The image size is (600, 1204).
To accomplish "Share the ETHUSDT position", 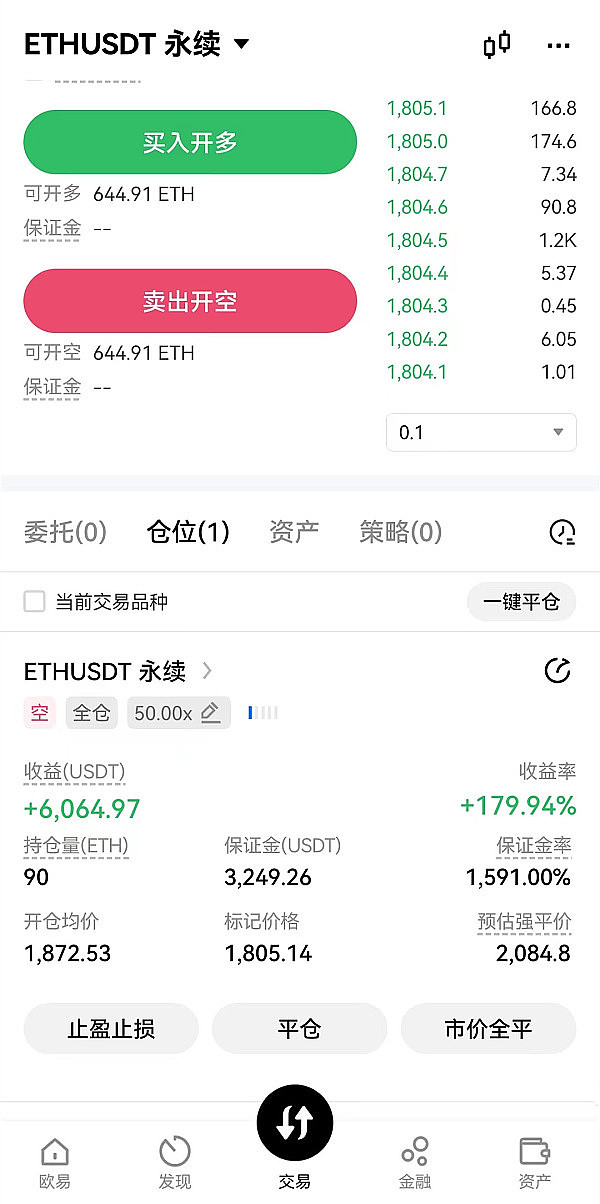I will point(557,670).
